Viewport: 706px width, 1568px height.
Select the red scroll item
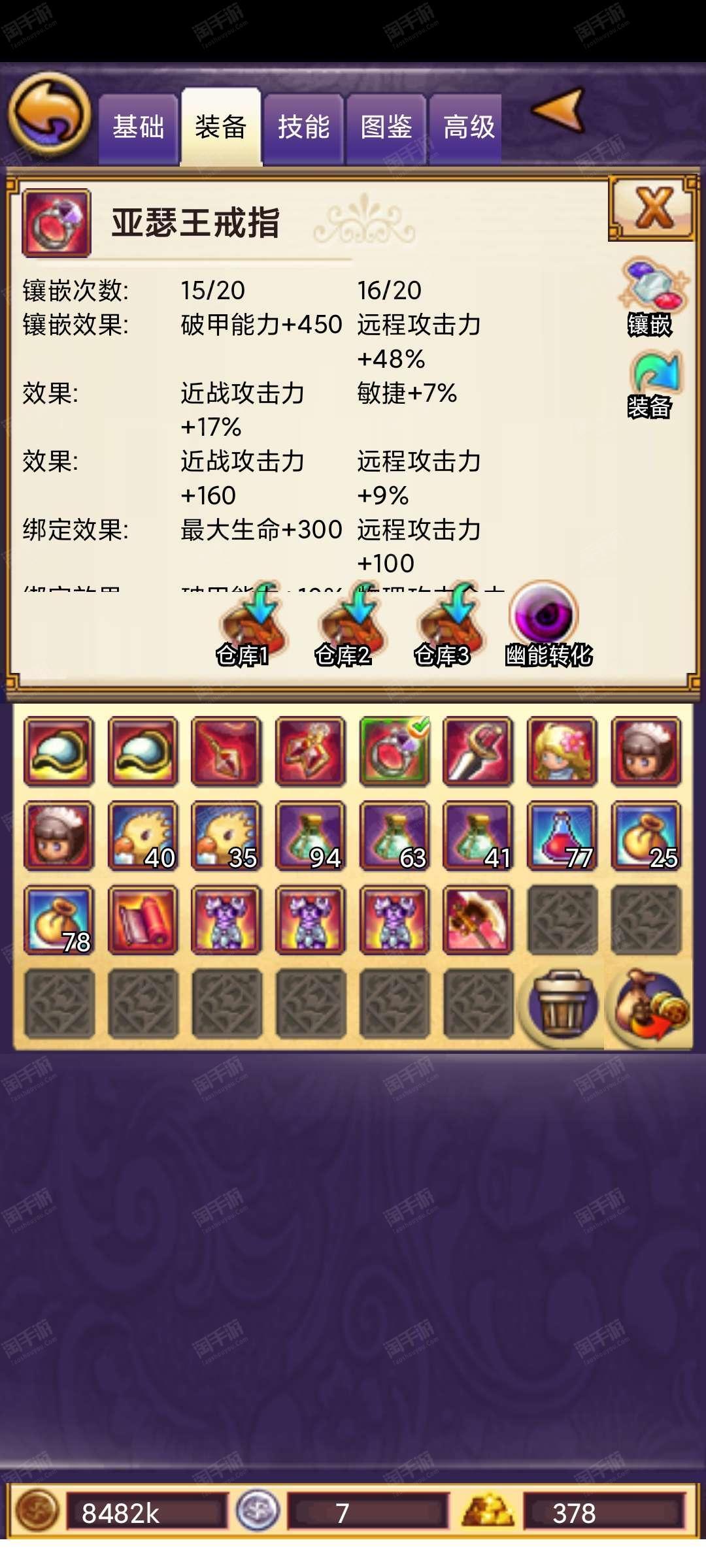click(x=143, y=920)
